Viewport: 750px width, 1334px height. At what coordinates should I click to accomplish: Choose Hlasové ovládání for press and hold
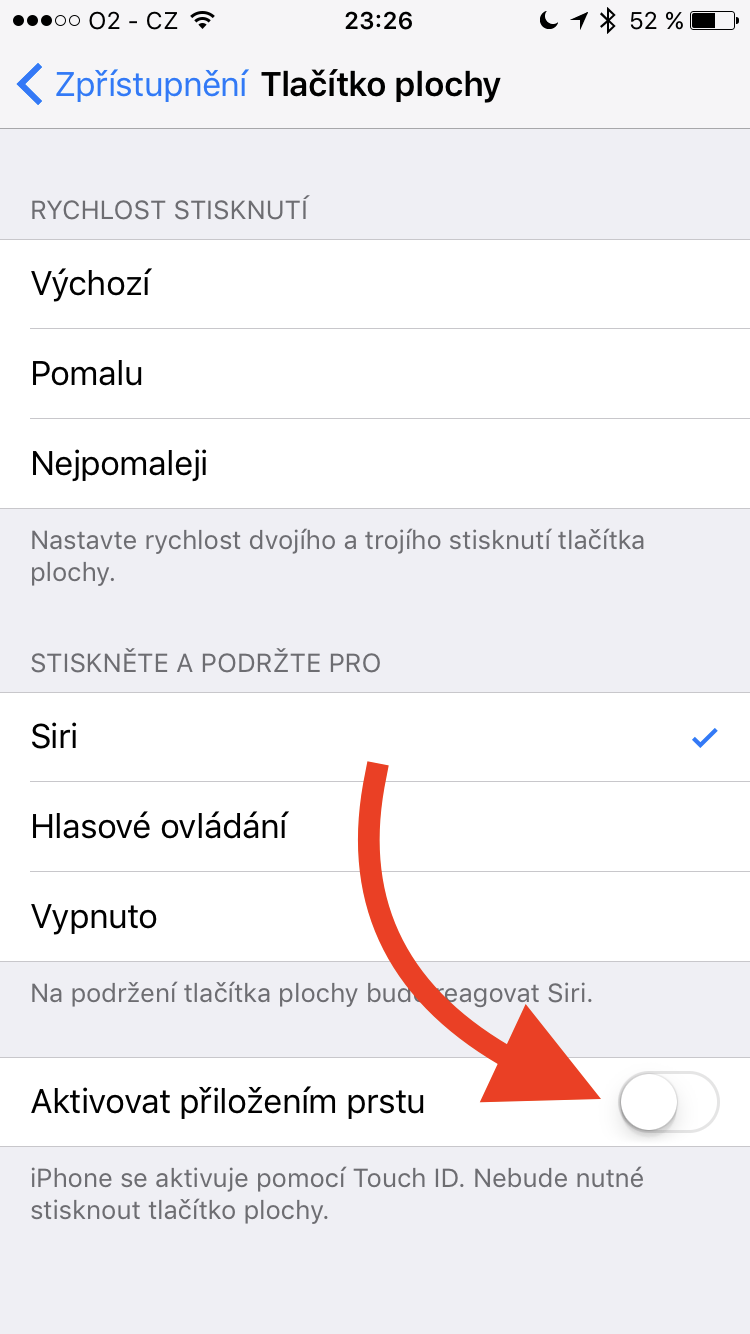coord(375,827)
